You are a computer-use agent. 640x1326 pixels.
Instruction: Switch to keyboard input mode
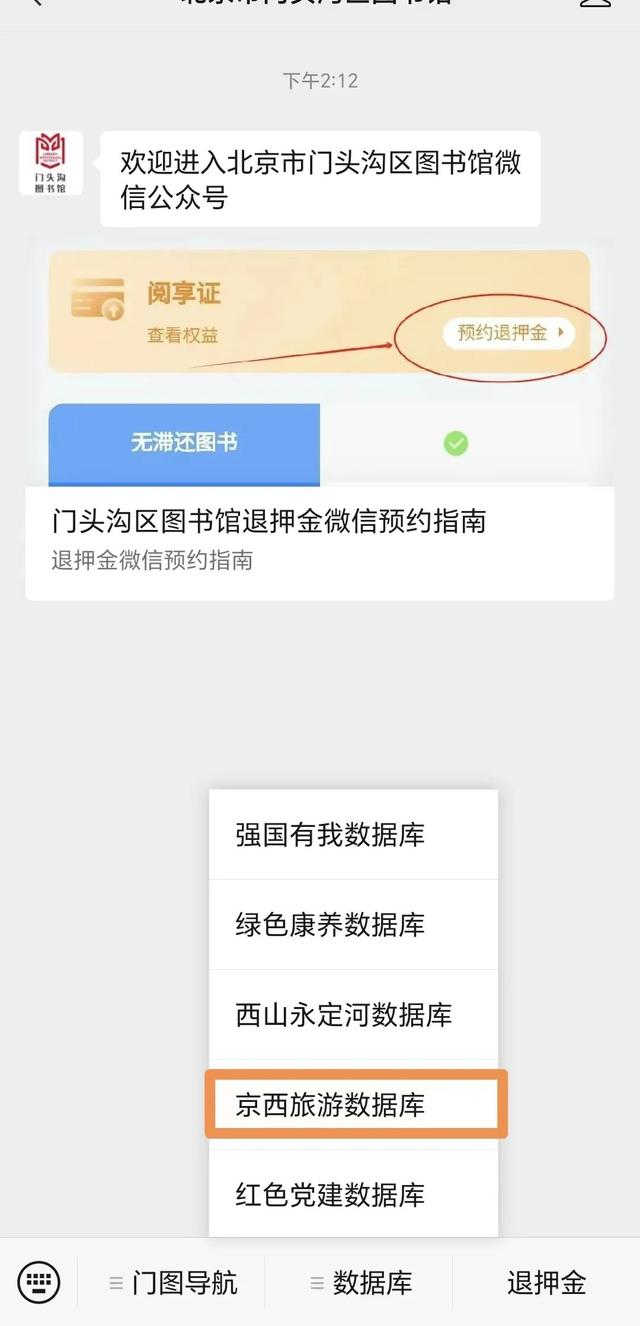pyautogui.click(x=39, y=1282)
